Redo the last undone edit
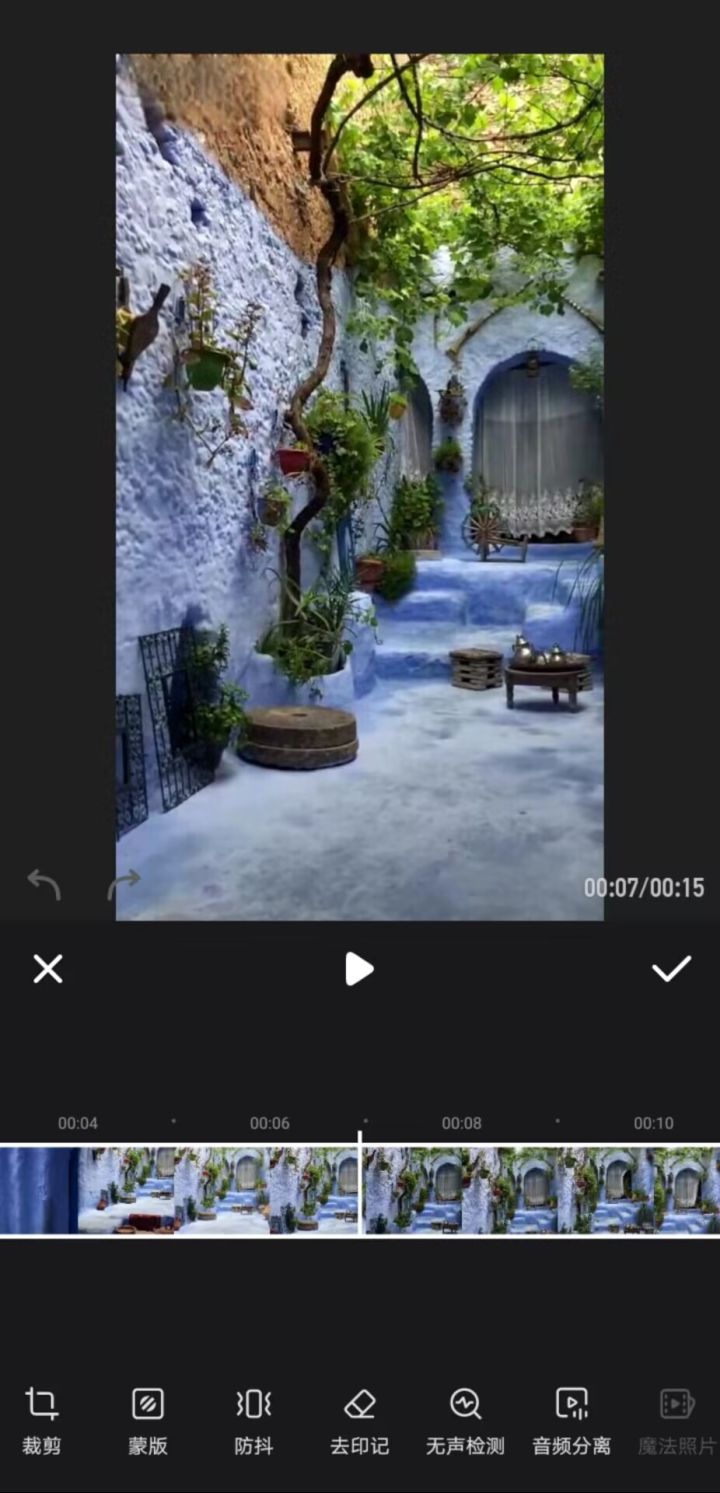Viewport: 720px width, 1493px height. [x=123, y=884]
